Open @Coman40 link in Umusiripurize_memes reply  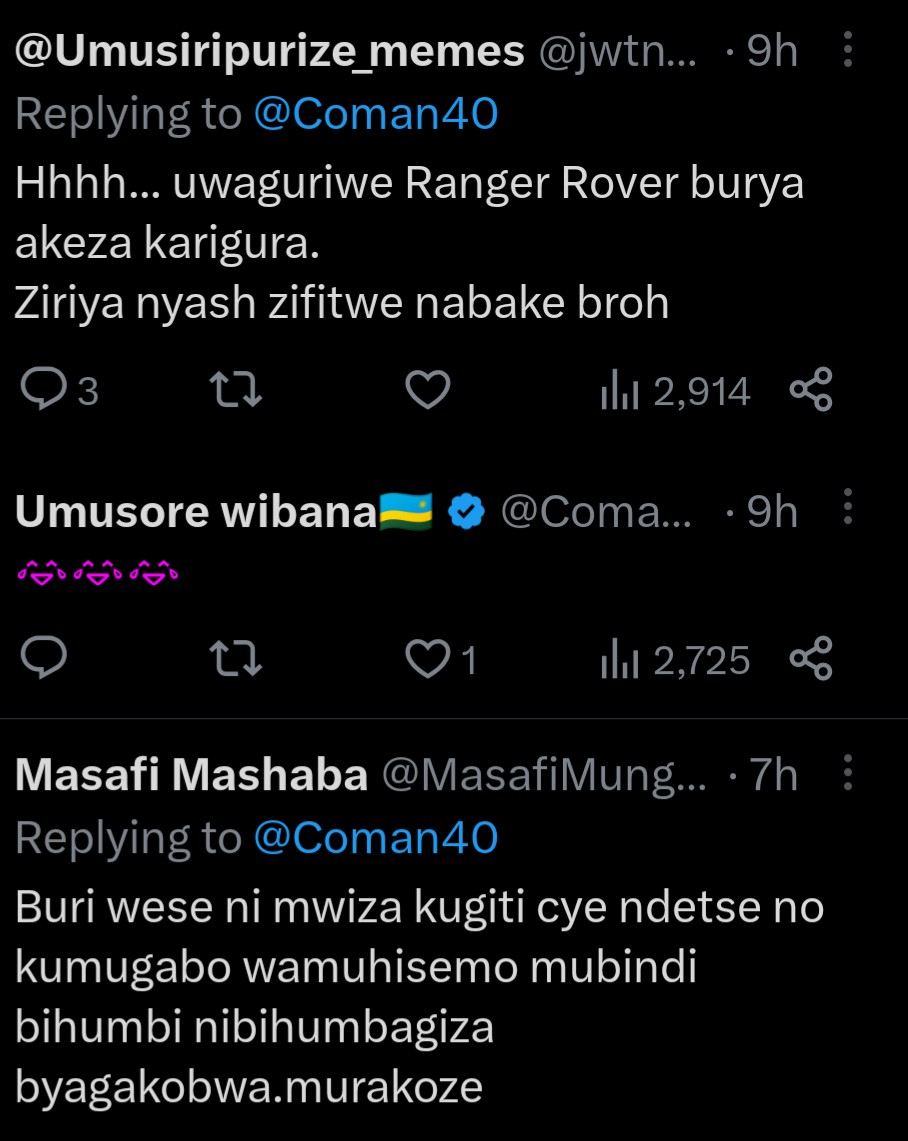[x=375, y=115]
